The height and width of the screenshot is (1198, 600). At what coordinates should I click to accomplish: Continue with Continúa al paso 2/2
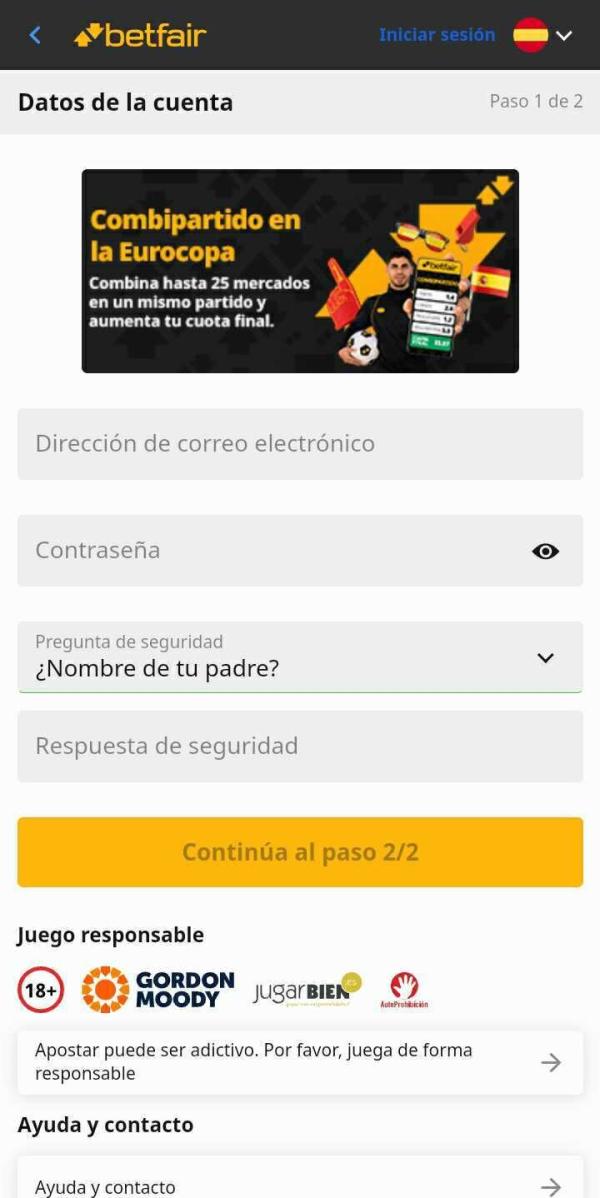300,853
